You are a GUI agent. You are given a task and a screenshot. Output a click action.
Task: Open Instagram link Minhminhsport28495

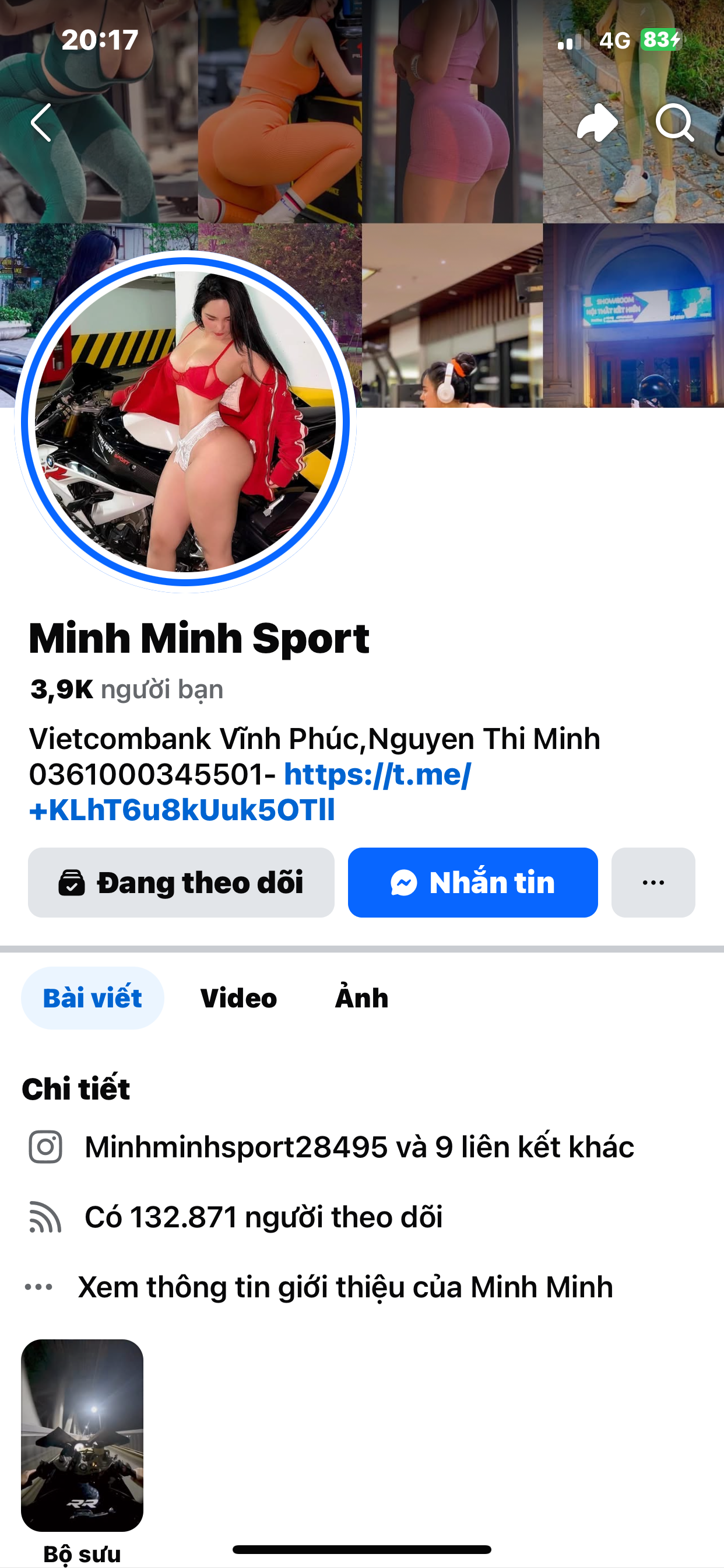359,1147
